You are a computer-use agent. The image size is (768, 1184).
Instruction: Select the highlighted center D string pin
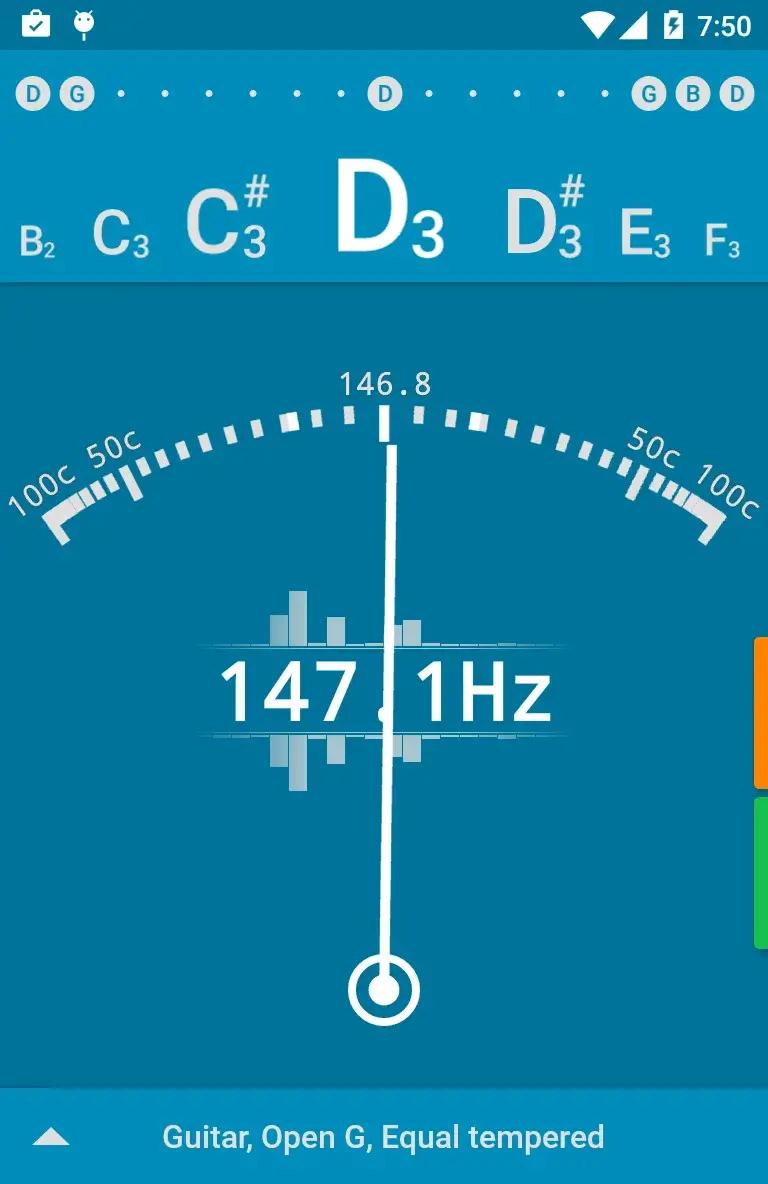[384, 94]
